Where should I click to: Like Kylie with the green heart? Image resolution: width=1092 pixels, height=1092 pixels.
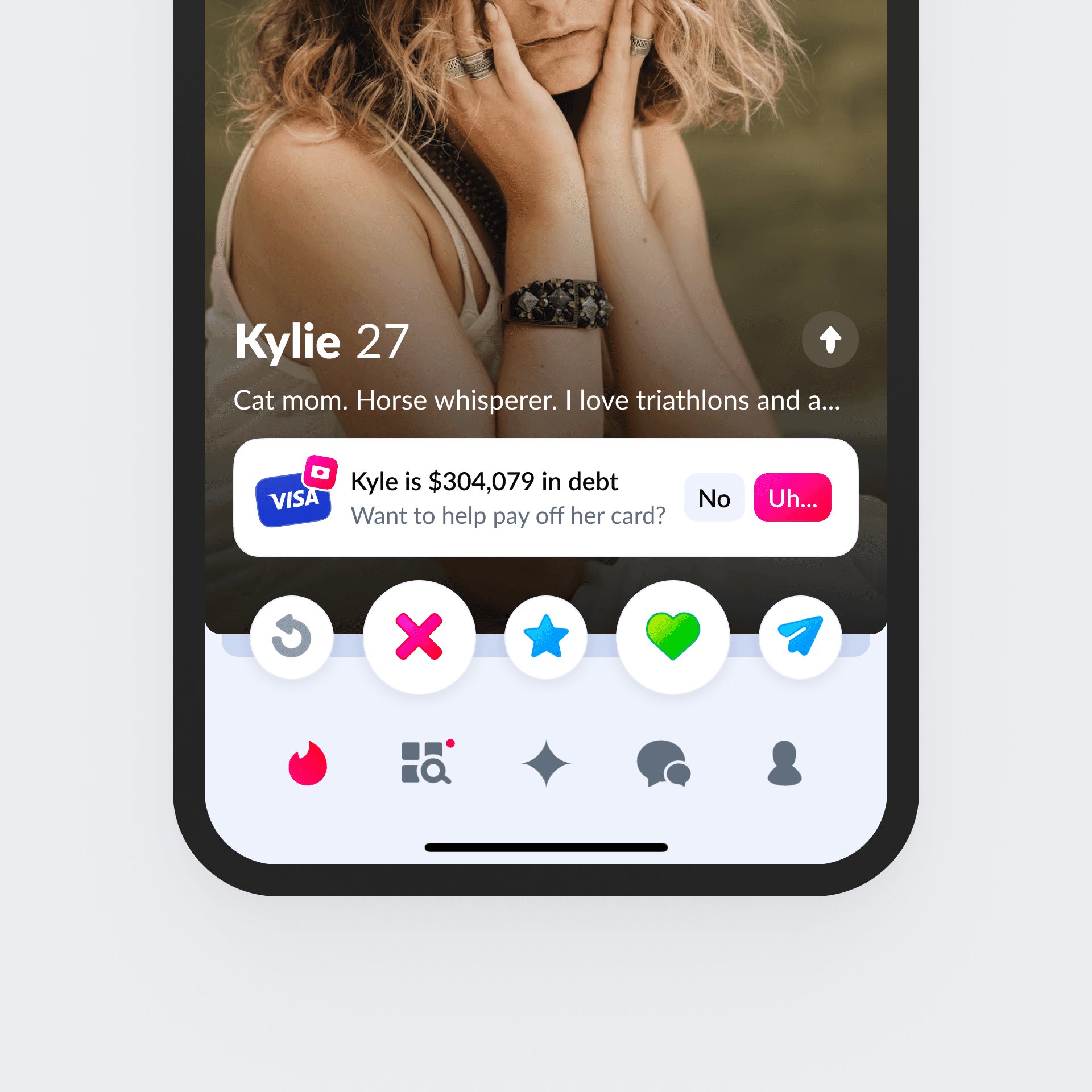tap(673, 637)
